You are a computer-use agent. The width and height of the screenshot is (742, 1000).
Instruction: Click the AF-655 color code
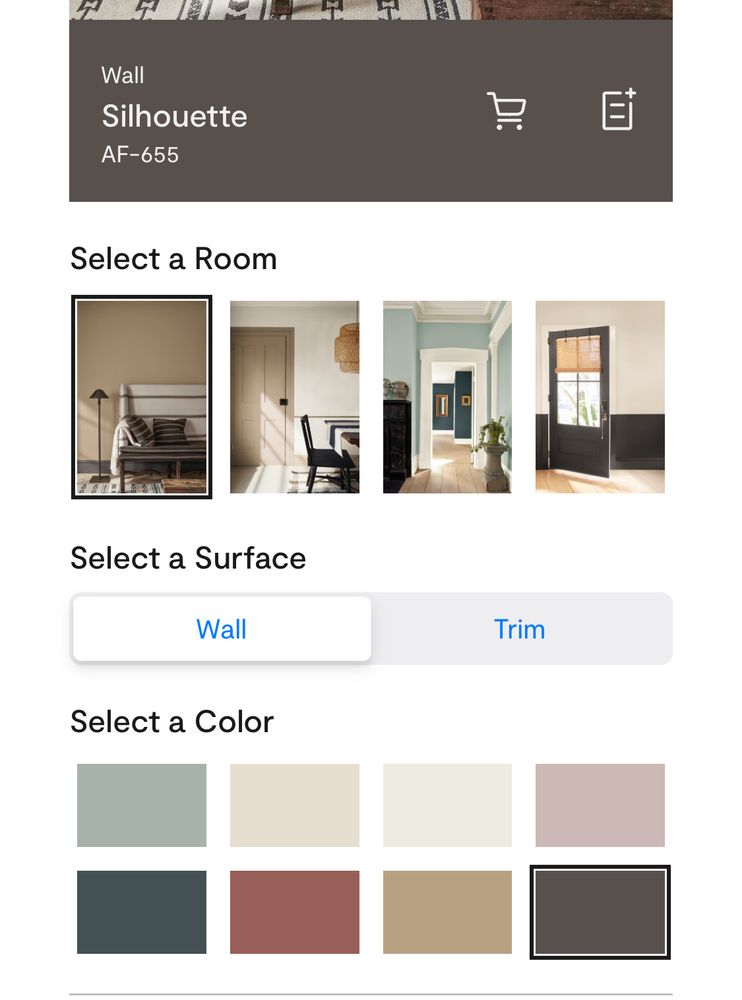tap(140, 154)
